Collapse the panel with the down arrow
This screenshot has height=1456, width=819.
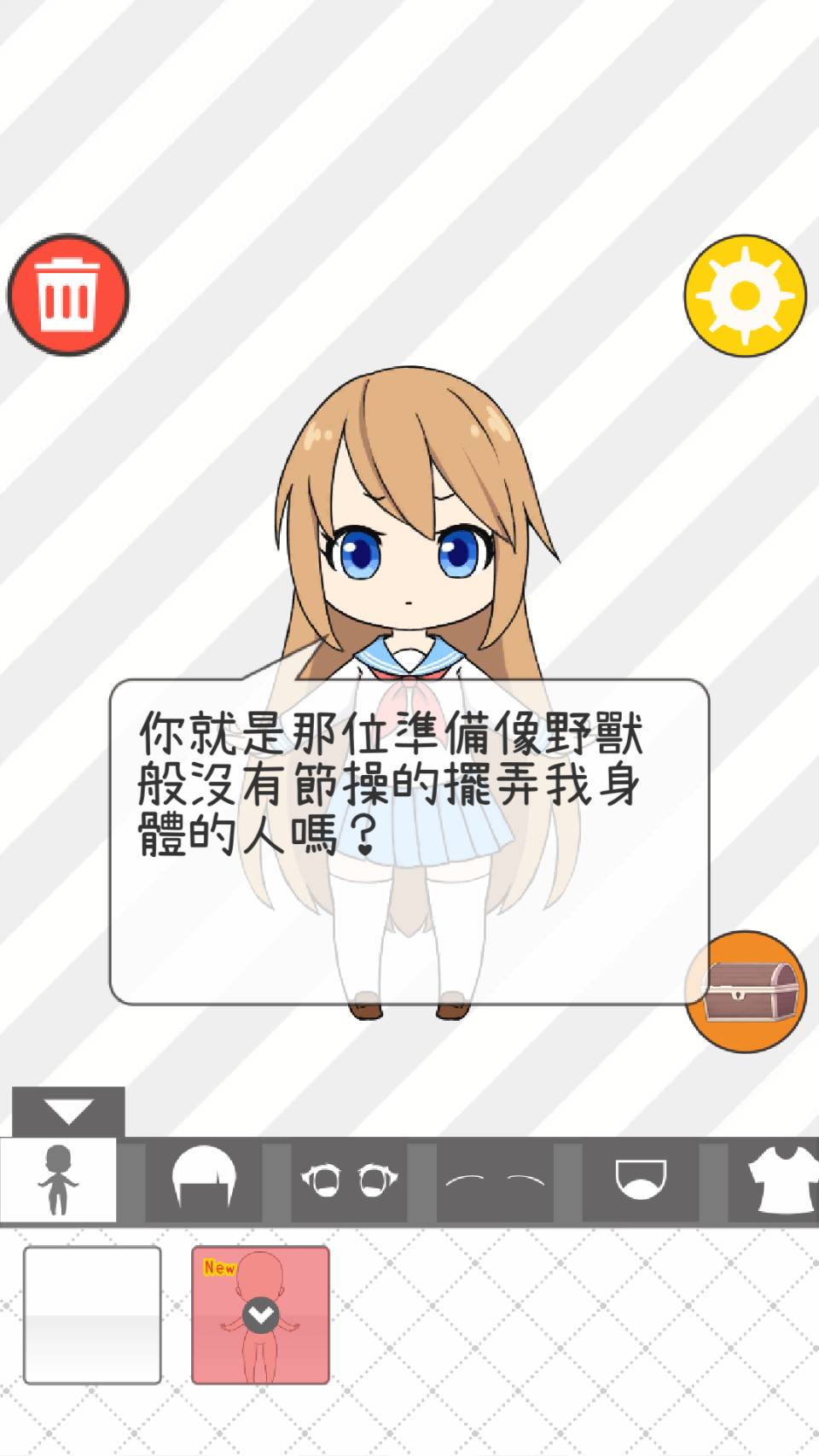tap(68, 1112)
